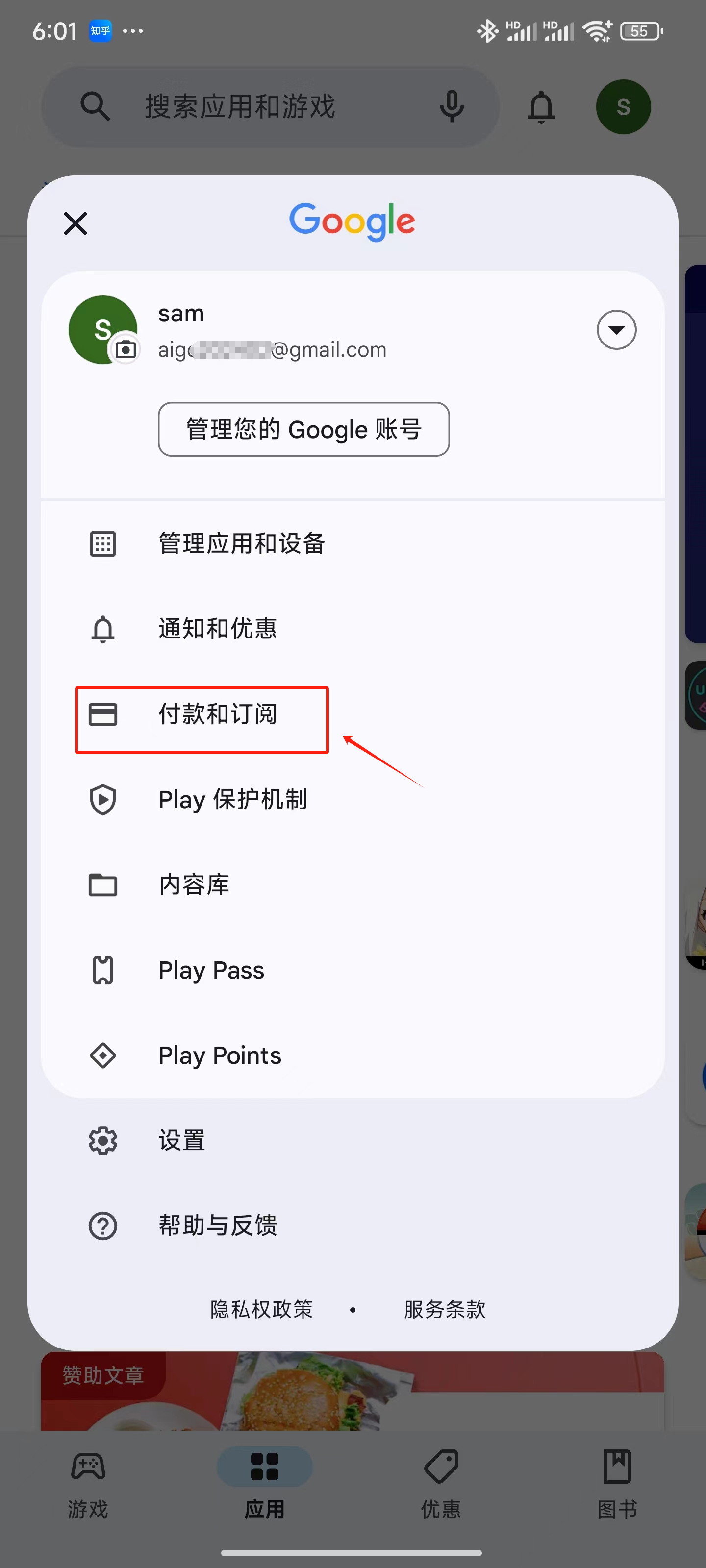706x1568 pixels.
Task: View 服务条款 link
Action: pos(445,1309)
